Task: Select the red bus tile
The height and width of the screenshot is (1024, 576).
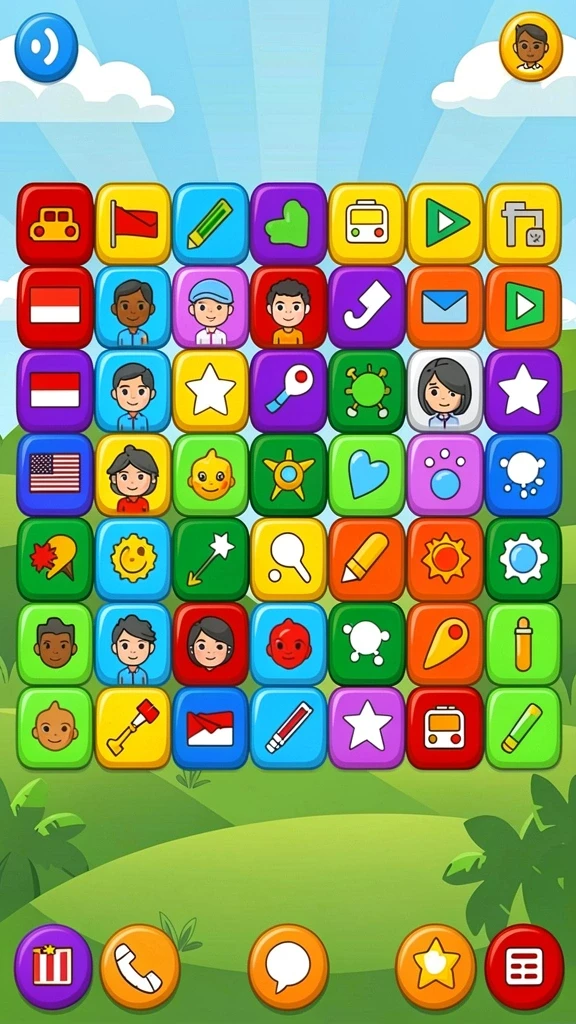Action: (445, 728)
